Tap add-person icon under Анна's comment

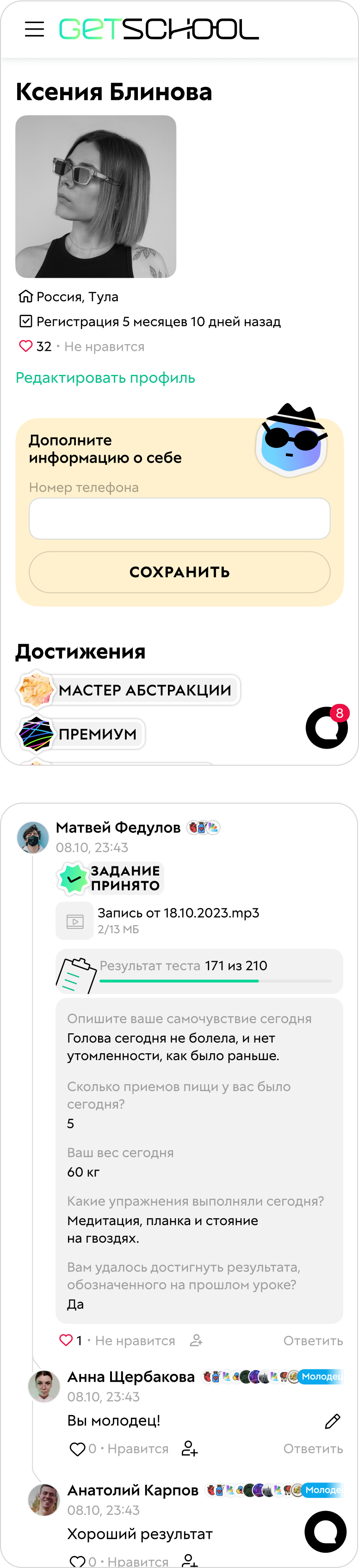[190, 1449]
